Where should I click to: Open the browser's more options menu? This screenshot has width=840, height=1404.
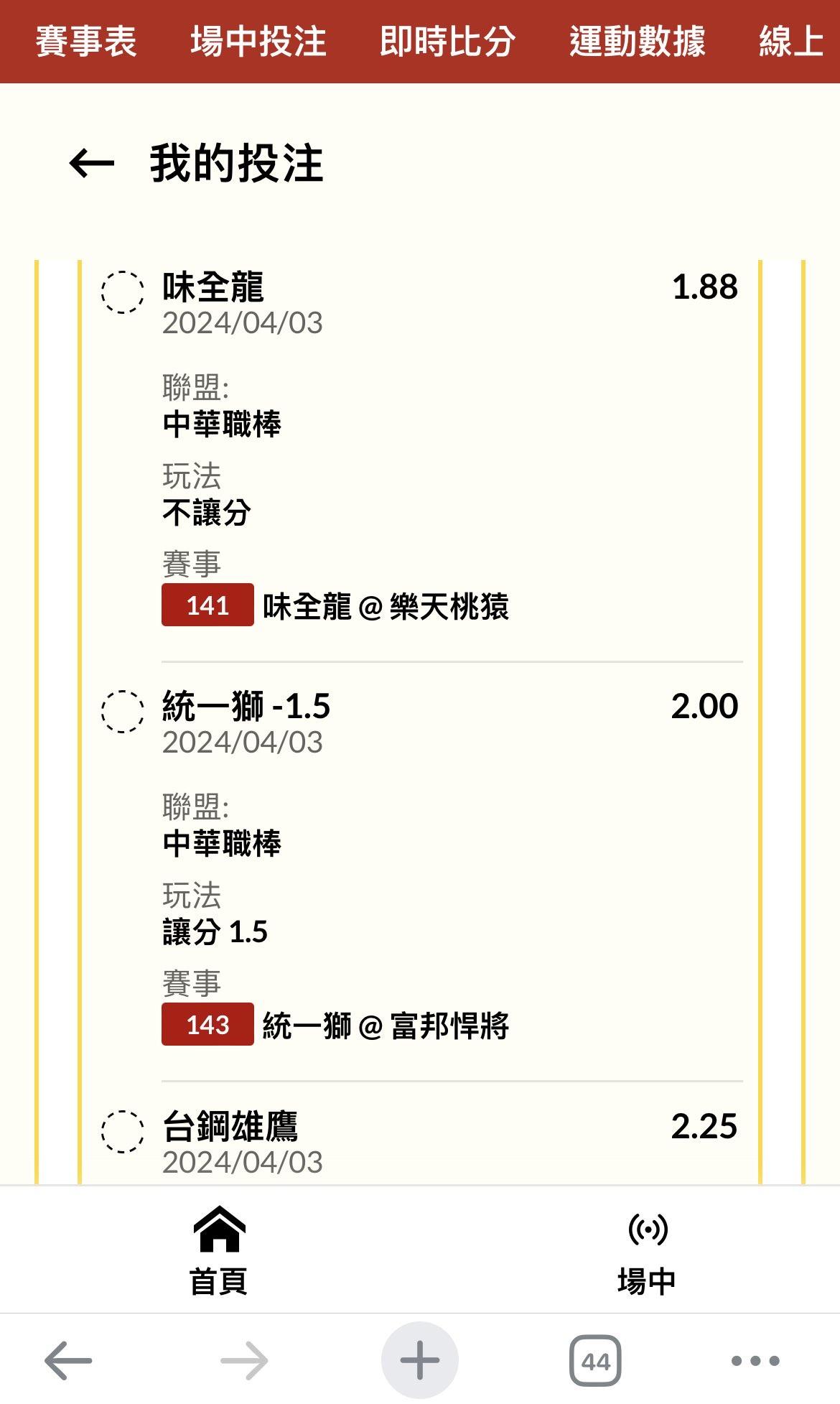coord(755,1359)
